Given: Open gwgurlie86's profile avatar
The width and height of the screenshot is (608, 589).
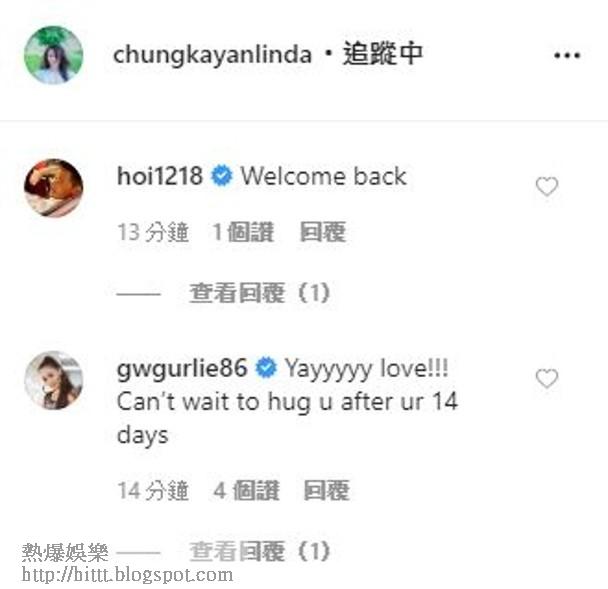Looking at the screenshot, I should click(54, 380).
